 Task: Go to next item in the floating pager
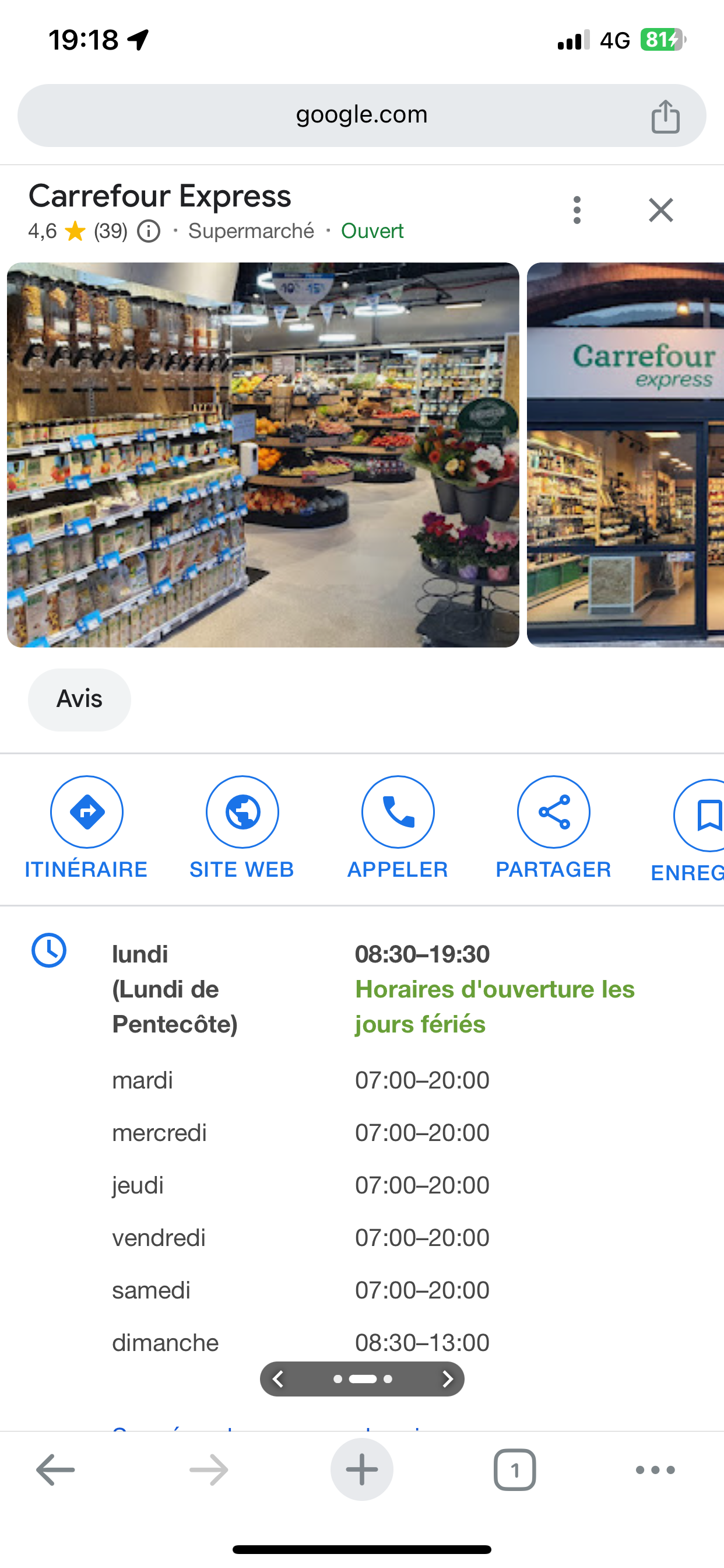447,1378
